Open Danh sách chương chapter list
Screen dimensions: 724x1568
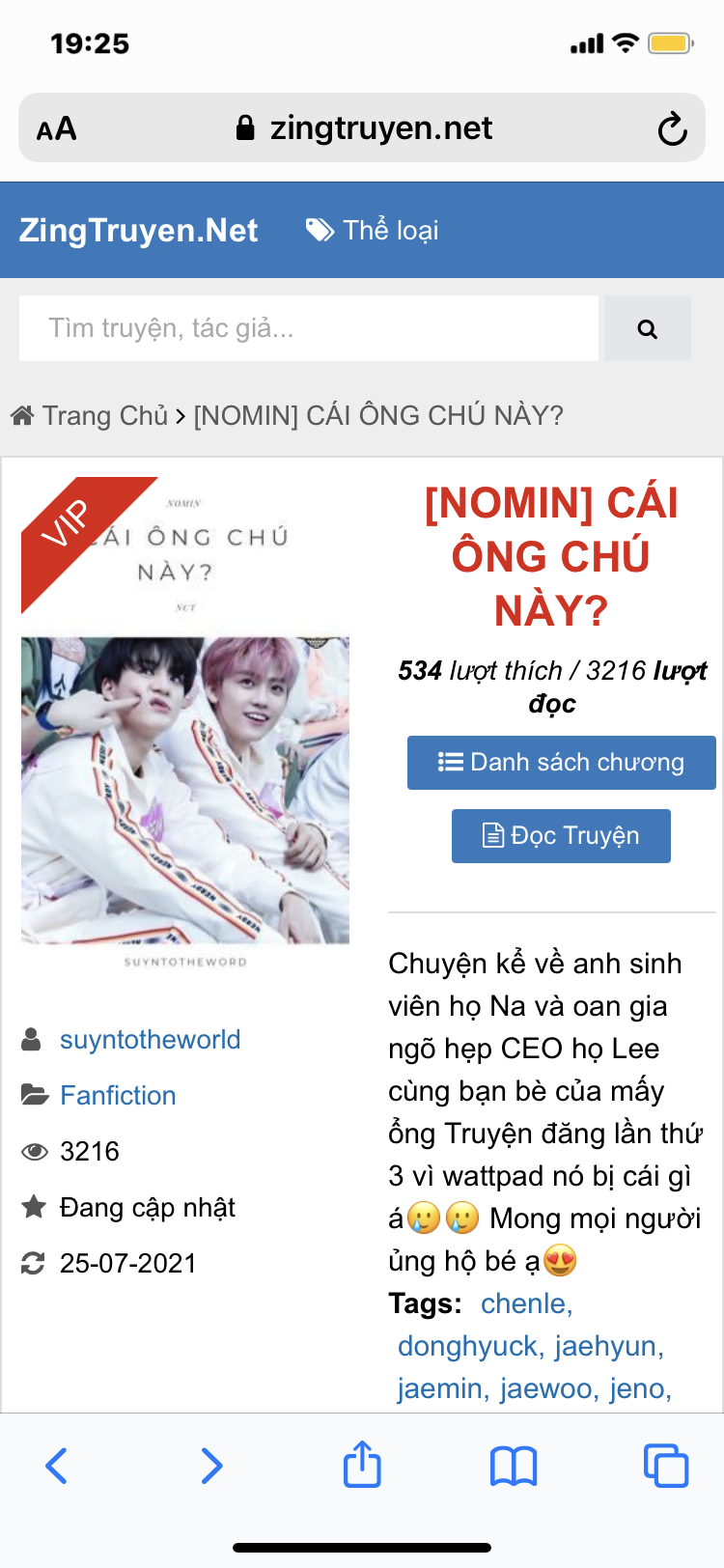click(x=561, y=763)
